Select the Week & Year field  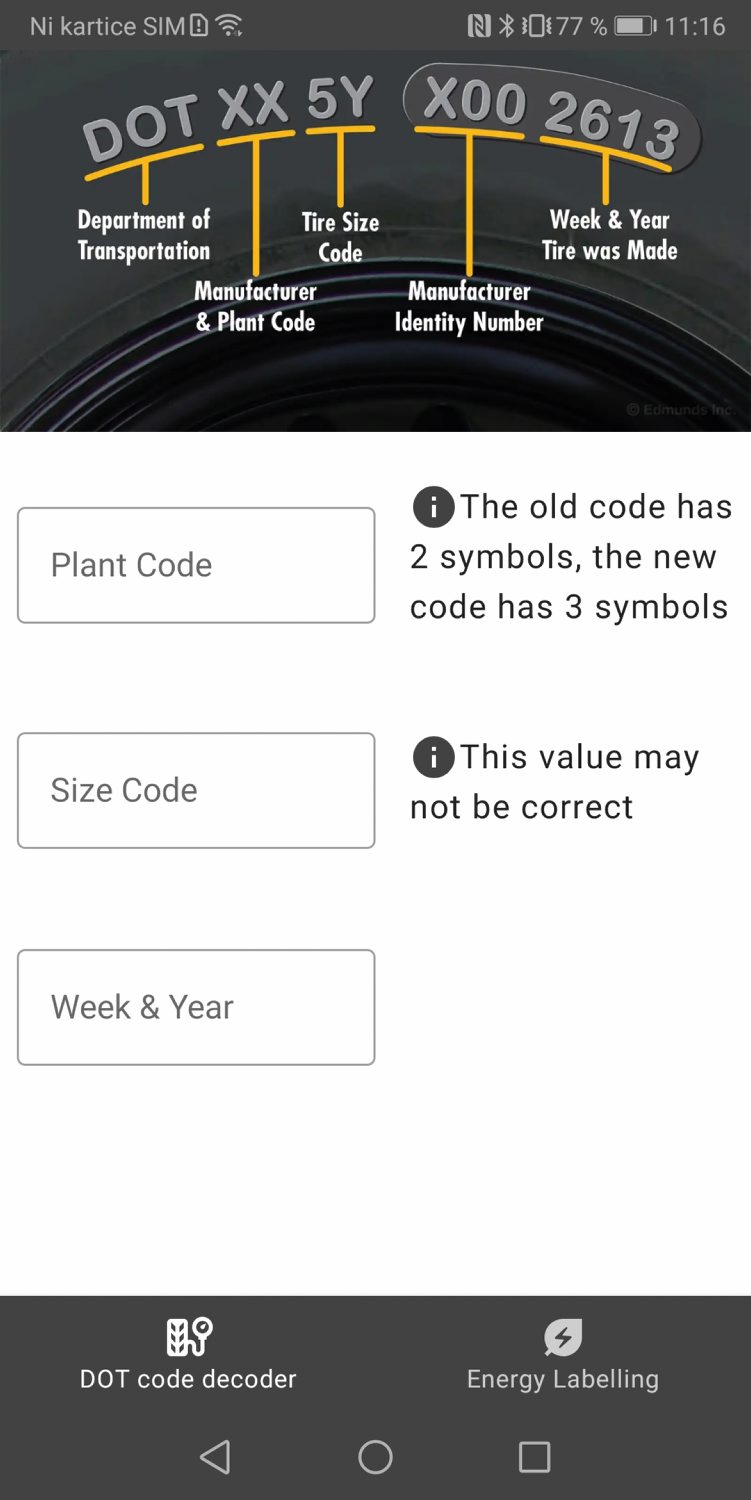(196, 1007)
